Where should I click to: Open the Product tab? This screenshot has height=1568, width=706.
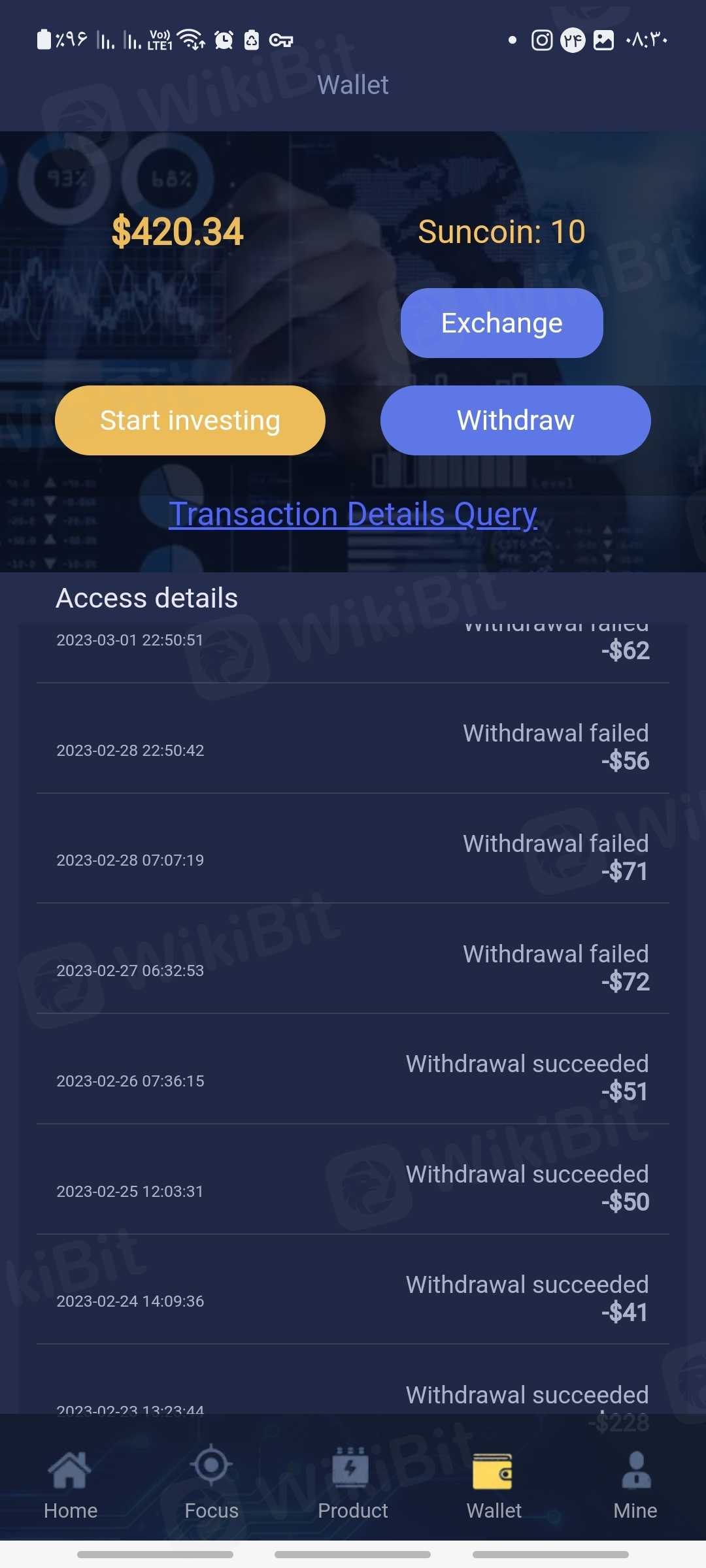coord(352,1484)
